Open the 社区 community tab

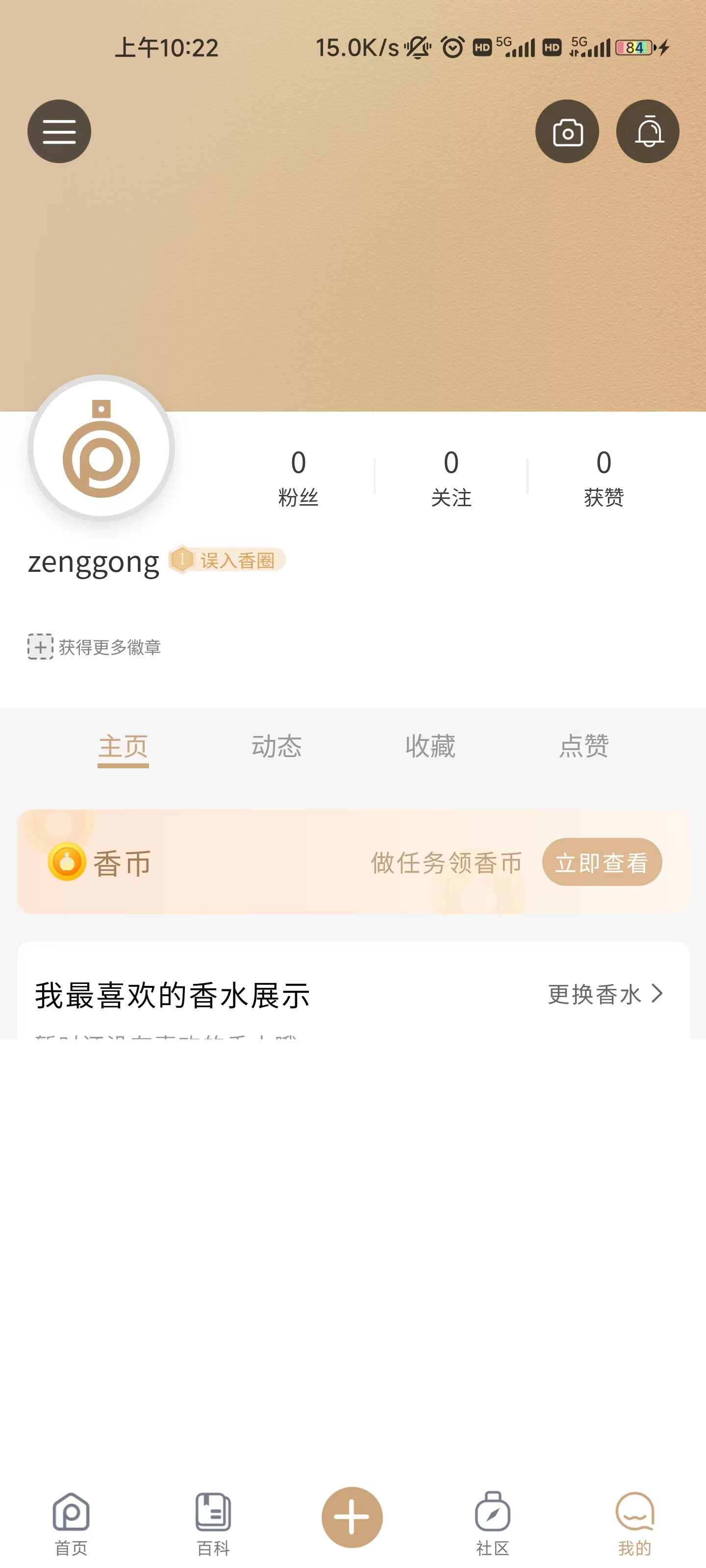[x=492, y=1523]
